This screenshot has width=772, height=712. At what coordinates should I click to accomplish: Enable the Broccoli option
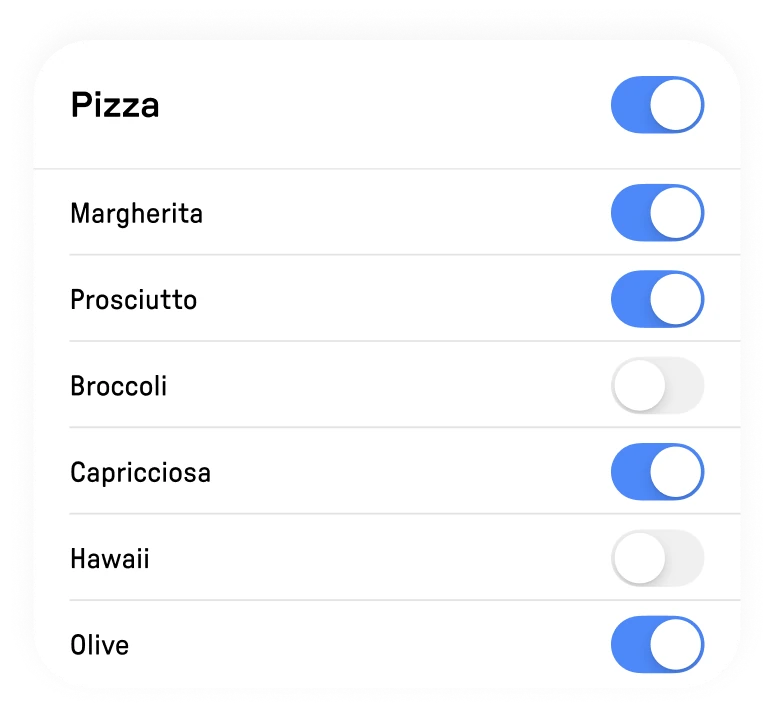tap(657, 386)
